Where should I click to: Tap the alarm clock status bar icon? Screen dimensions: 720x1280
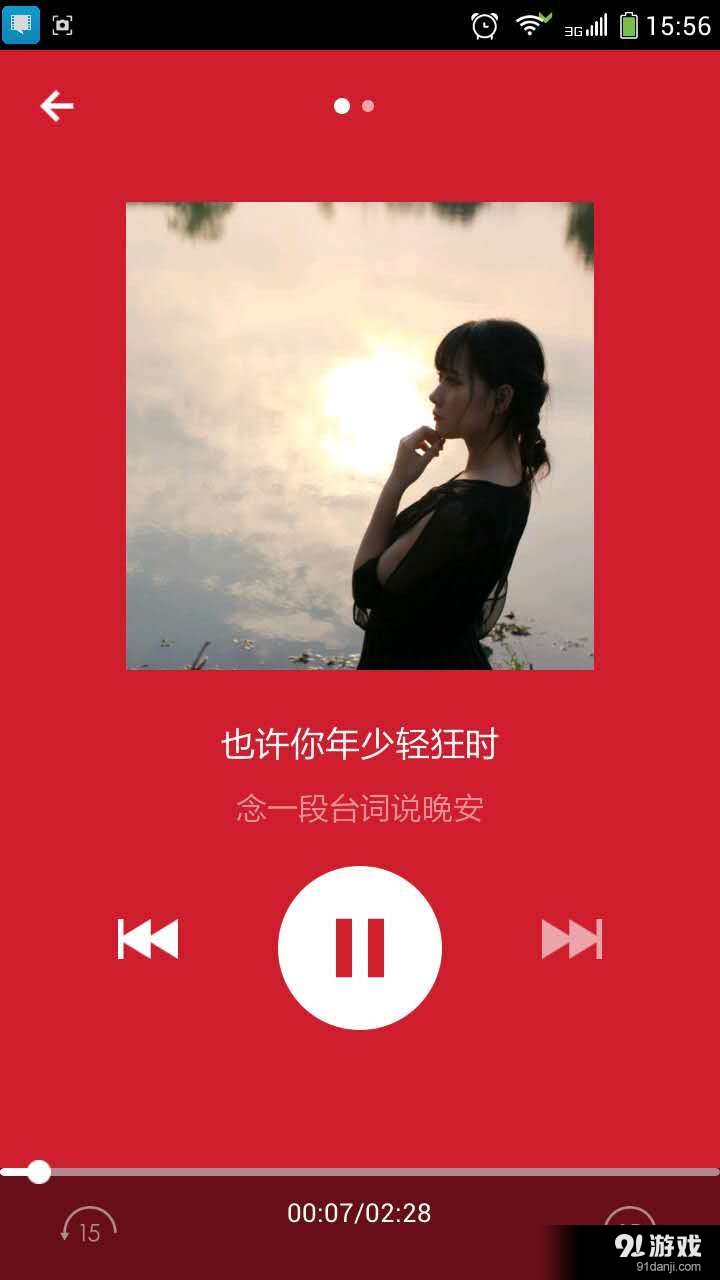[x=483, y=24]
